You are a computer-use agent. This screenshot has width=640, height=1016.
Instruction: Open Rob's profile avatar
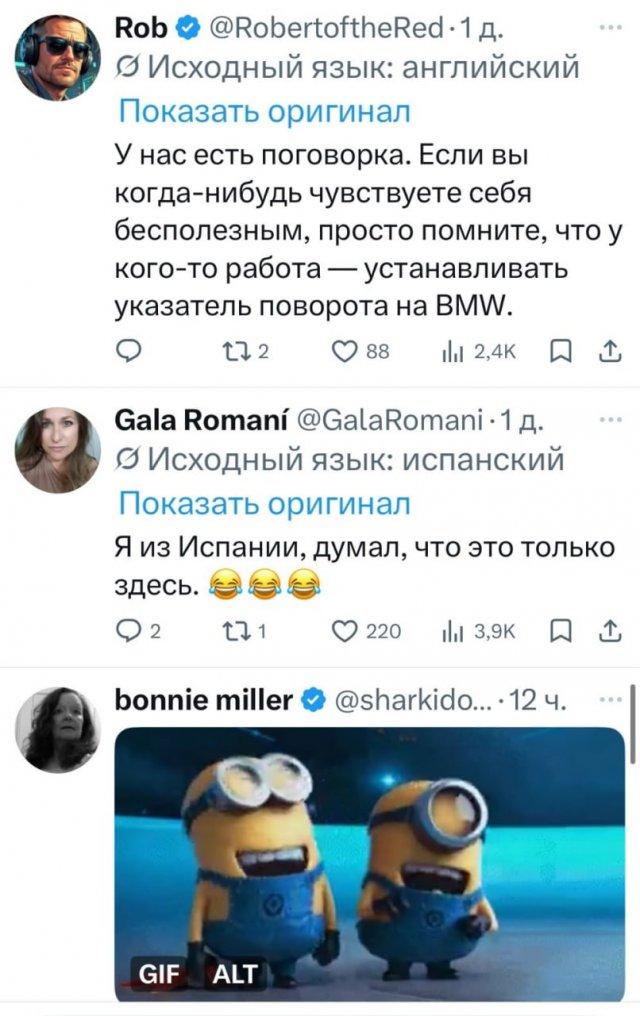(57, 57)
